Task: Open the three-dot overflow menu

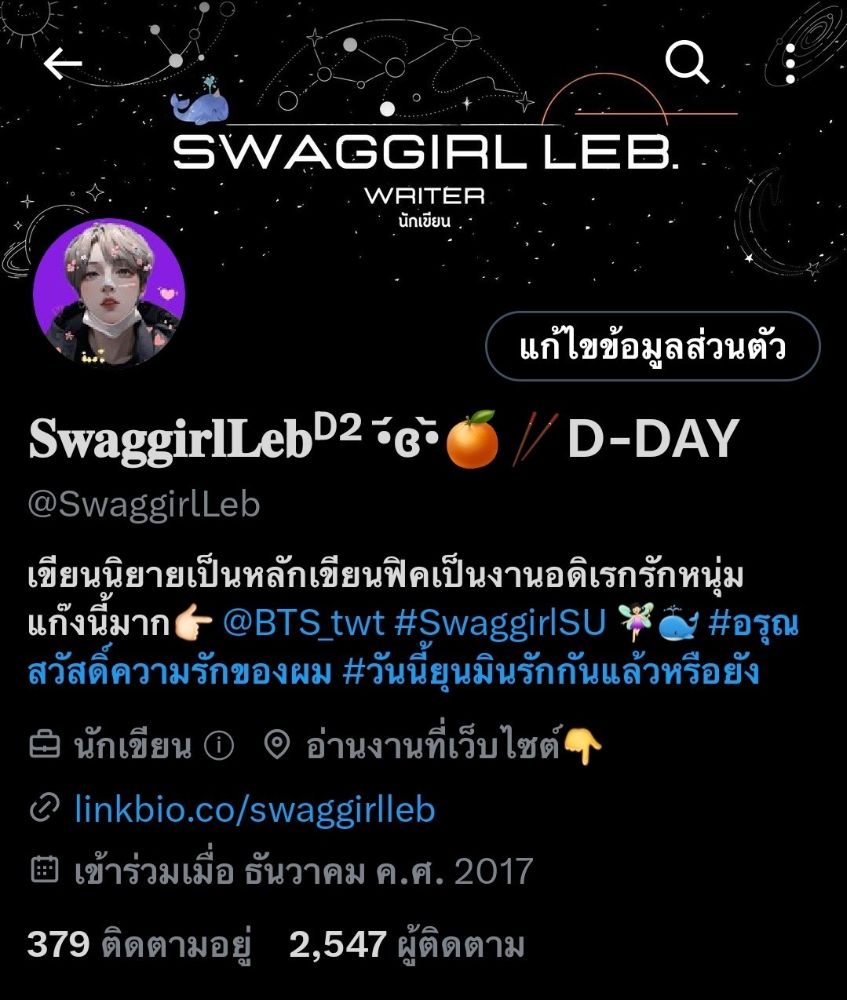Action: pyautogui.click(x=790, y=65)
